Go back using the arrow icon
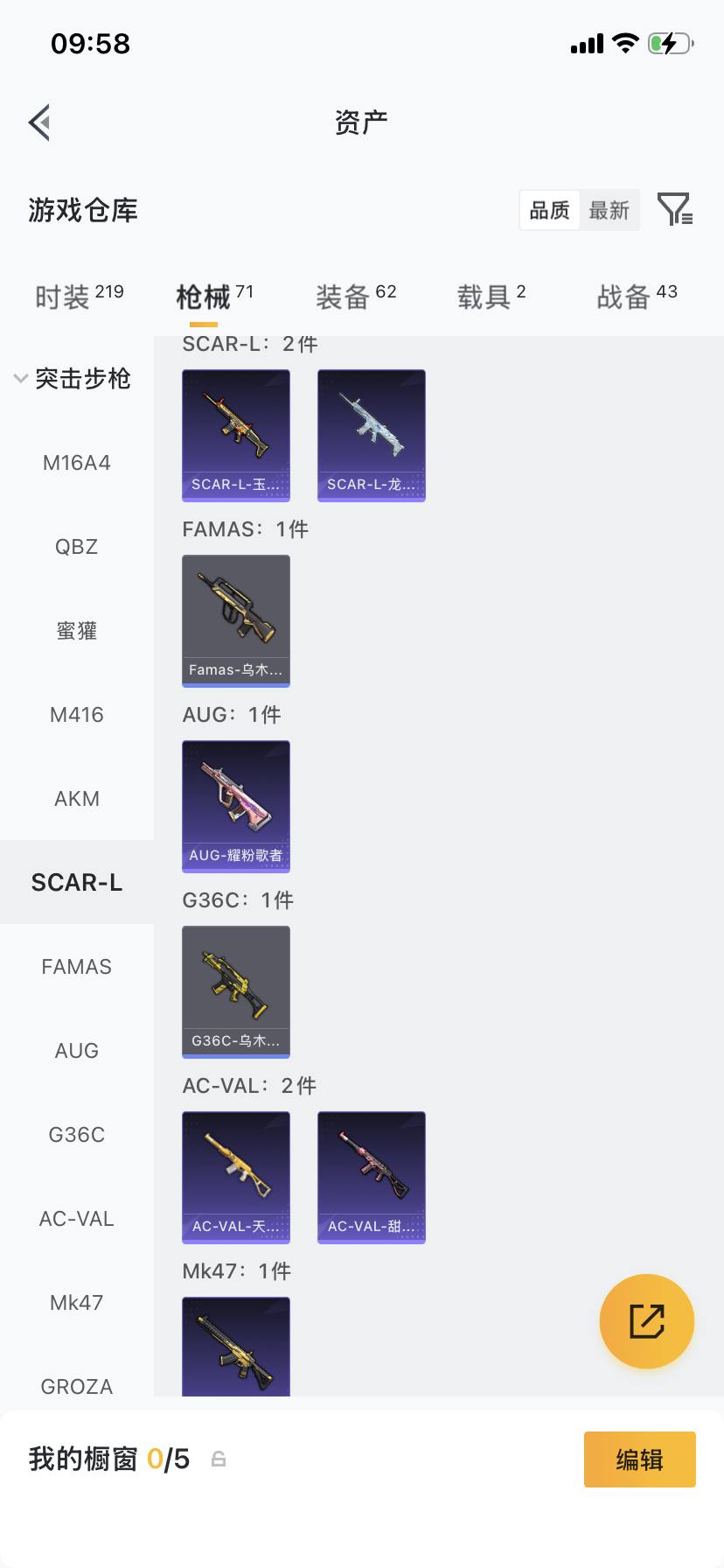Image resolution: width=724 pixels, height=1568 pixels. click(x=39, y=122)
